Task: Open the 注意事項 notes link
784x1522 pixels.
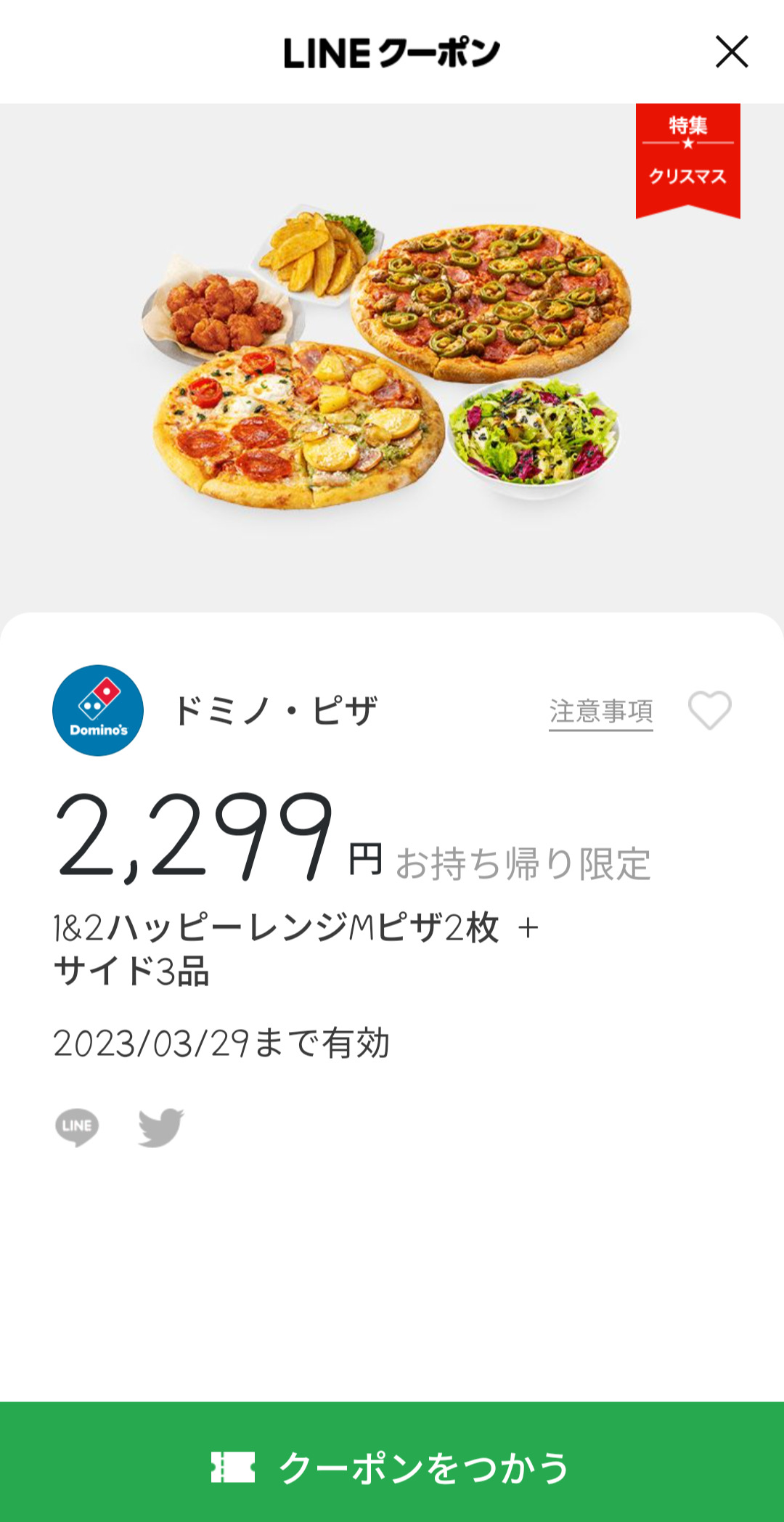Action: (x=601, y=712)
